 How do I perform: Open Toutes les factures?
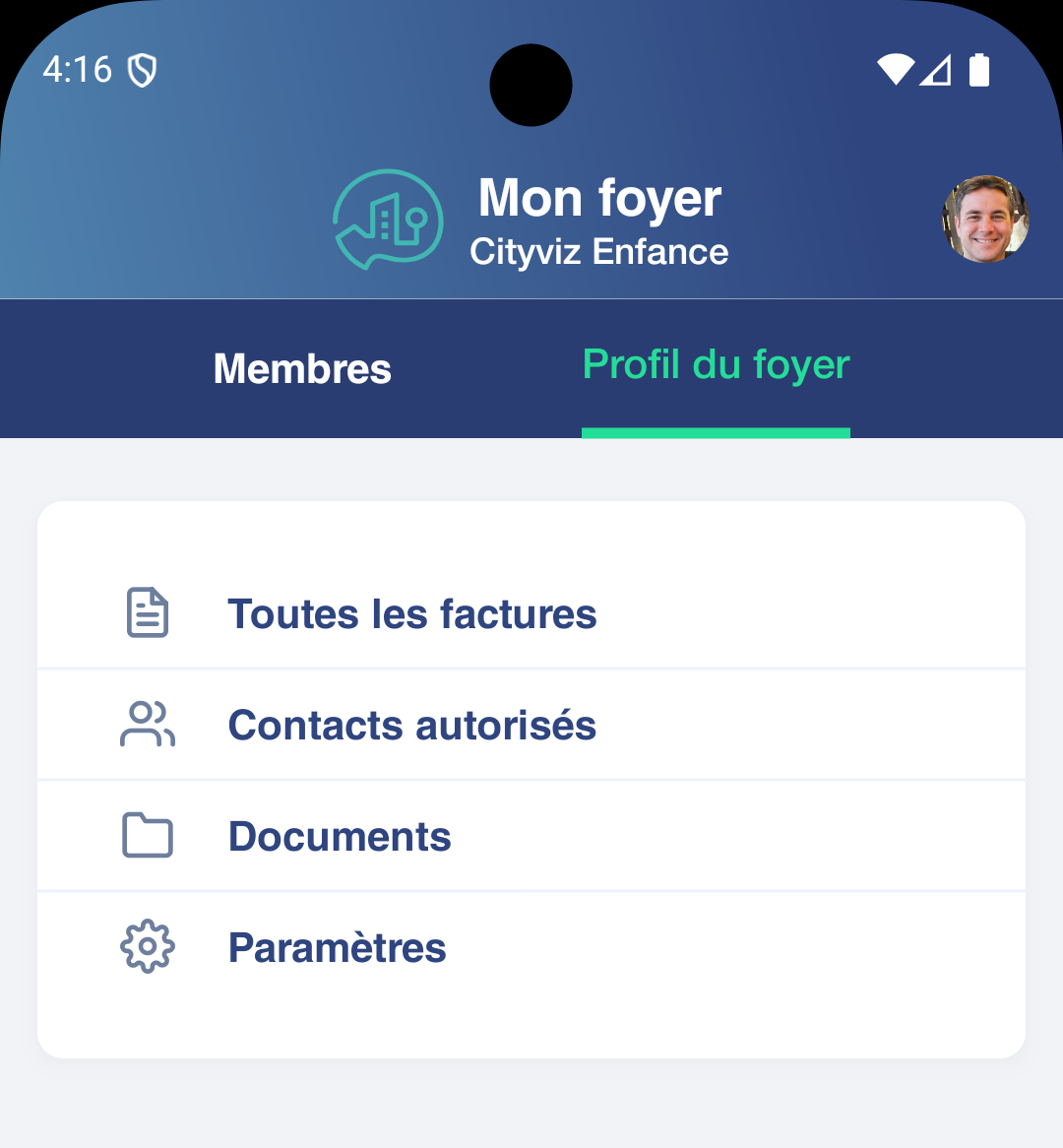point(411,614)
